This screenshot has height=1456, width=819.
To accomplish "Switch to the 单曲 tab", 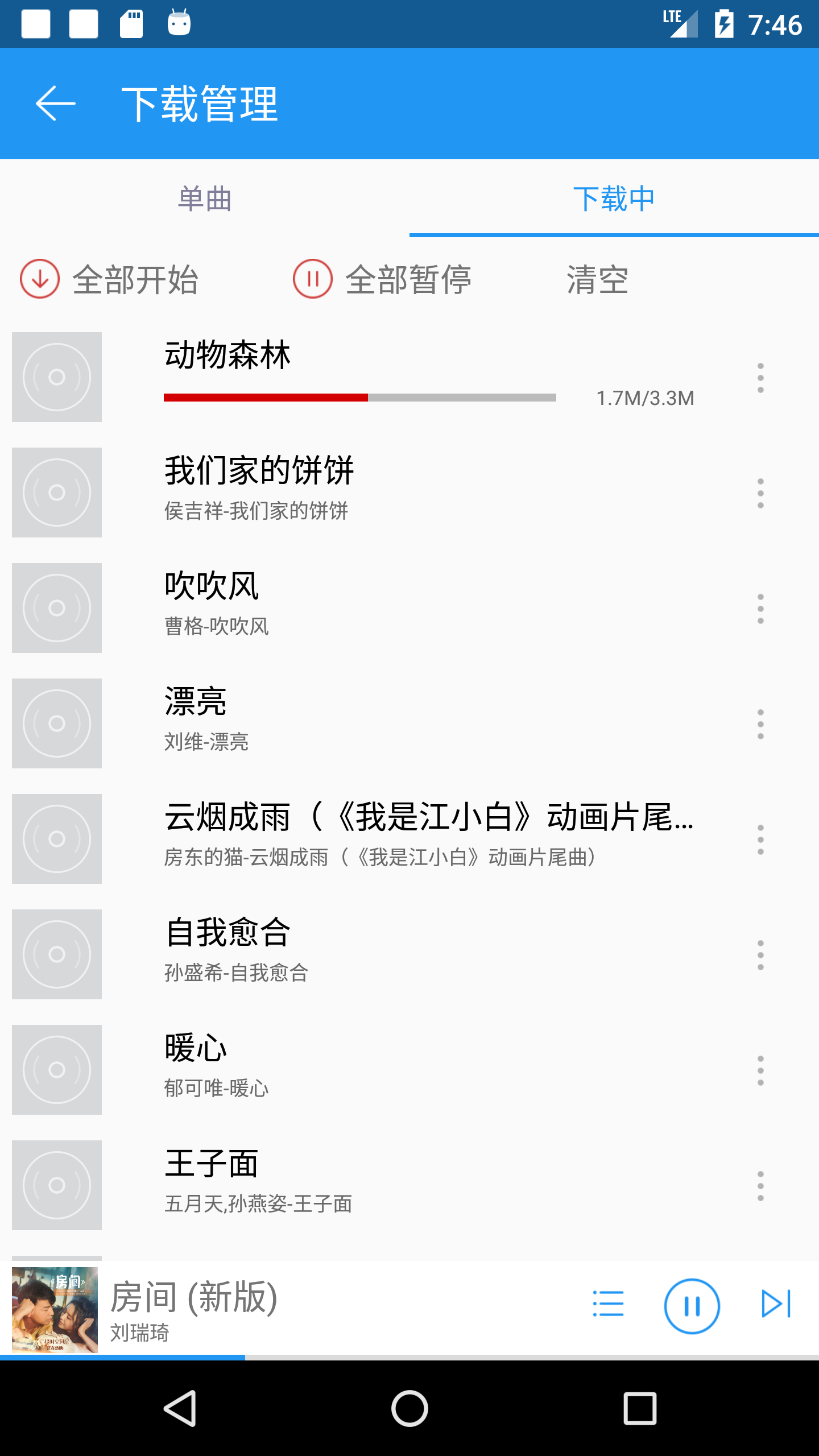I will 205,199.
